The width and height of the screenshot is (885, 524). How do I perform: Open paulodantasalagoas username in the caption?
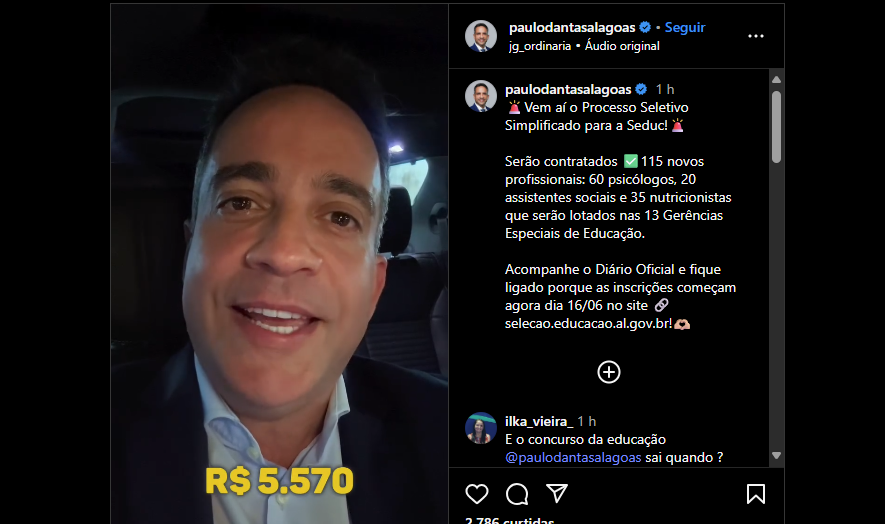click(x=568, y=89)
